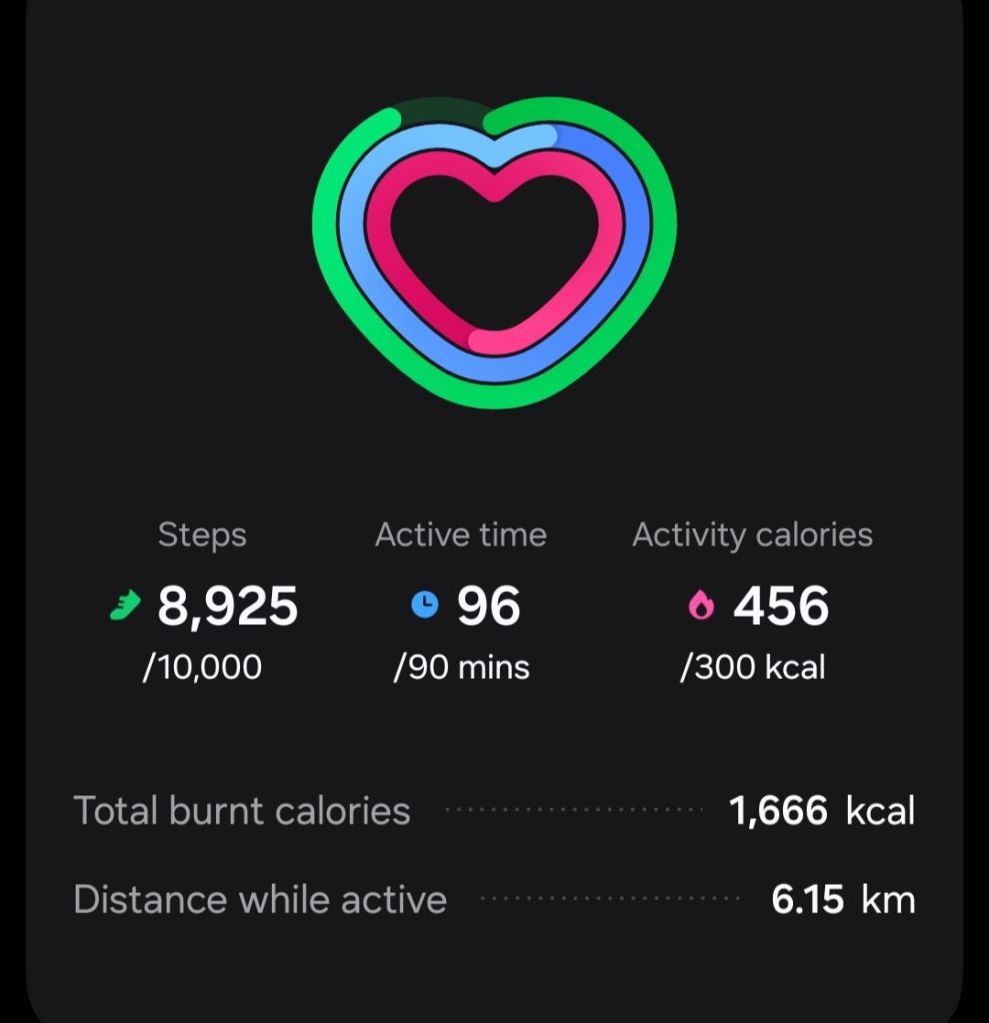Screen dimensions: 989x1023
Task: Open the Steps 8,925 details
Action: click(x=203, y=606)
